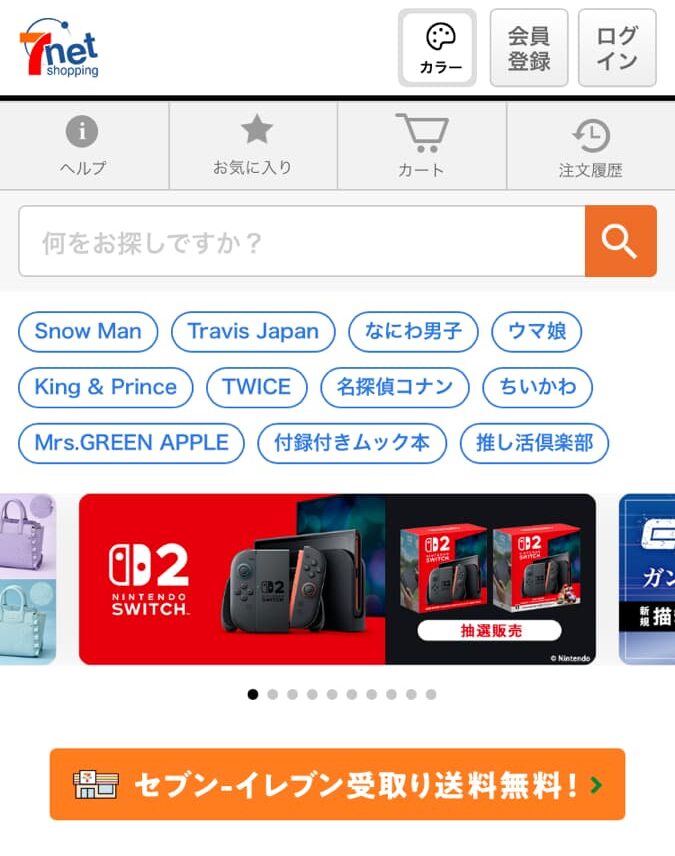Tap the ウマ娘 keyword chip
Viewport: 675px width, 856px height.
(x=537, y=332)
